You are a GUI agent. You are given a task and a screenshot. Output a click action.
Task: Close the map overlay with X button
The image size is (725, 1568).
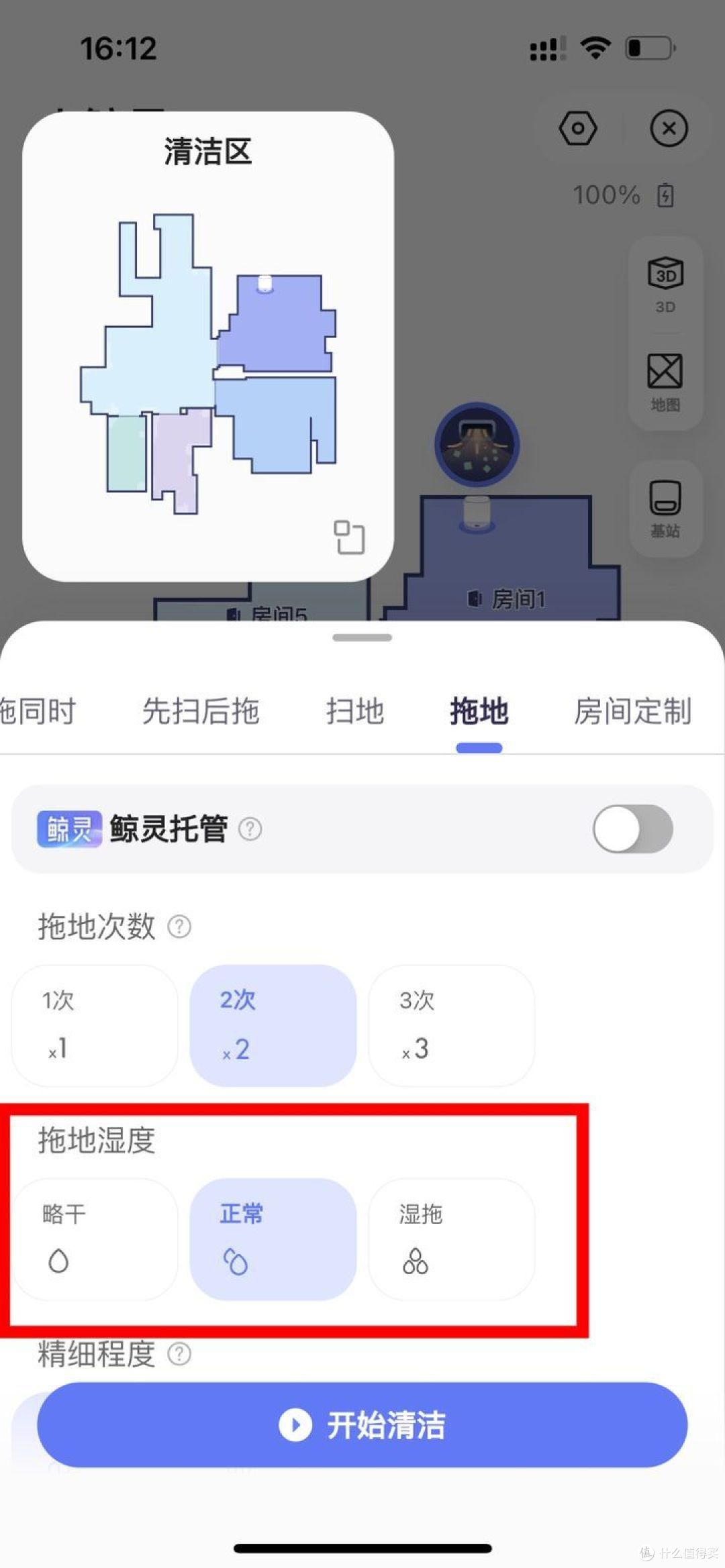[668, 128]
